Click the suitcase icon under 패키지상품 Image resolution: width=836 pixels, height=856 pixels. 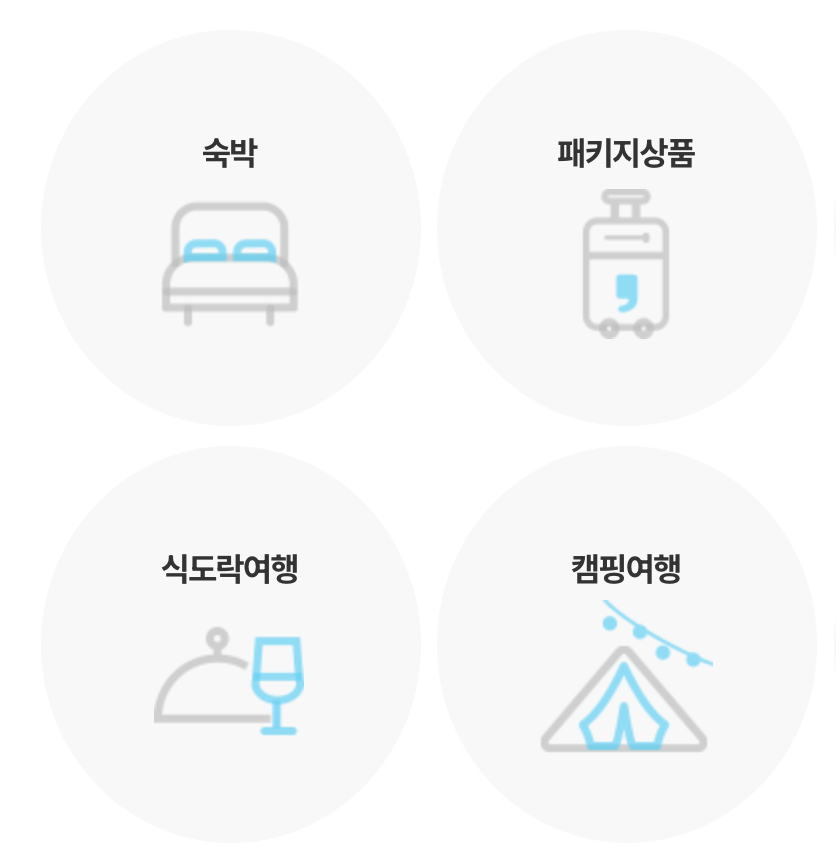point(625,265)
